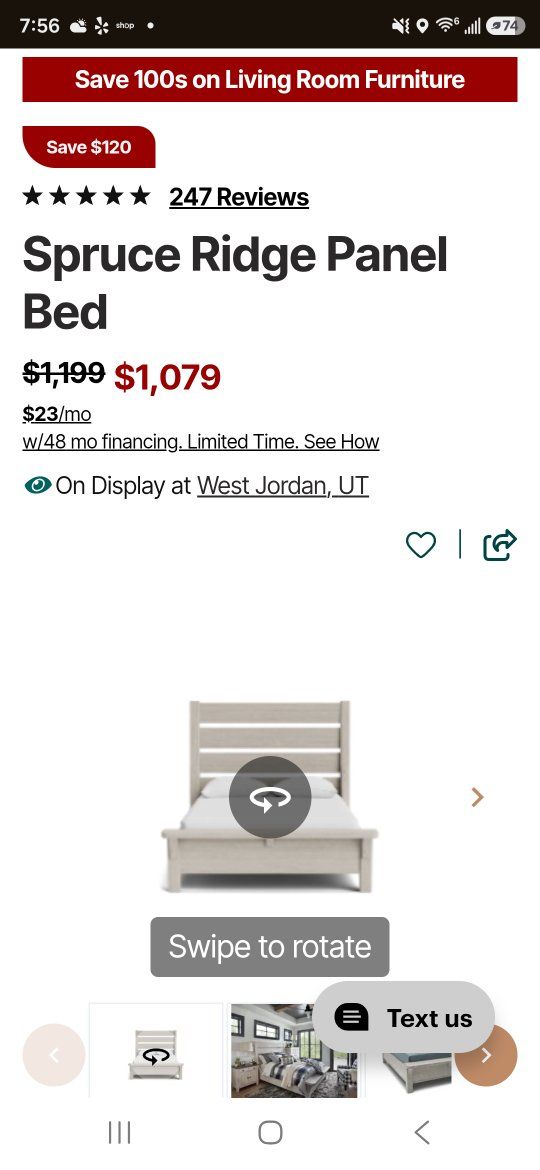Select the bedroom scene thumbnail
Image resolution: width=540 pixels, height=1170 pixels.
pos(294,1051)
